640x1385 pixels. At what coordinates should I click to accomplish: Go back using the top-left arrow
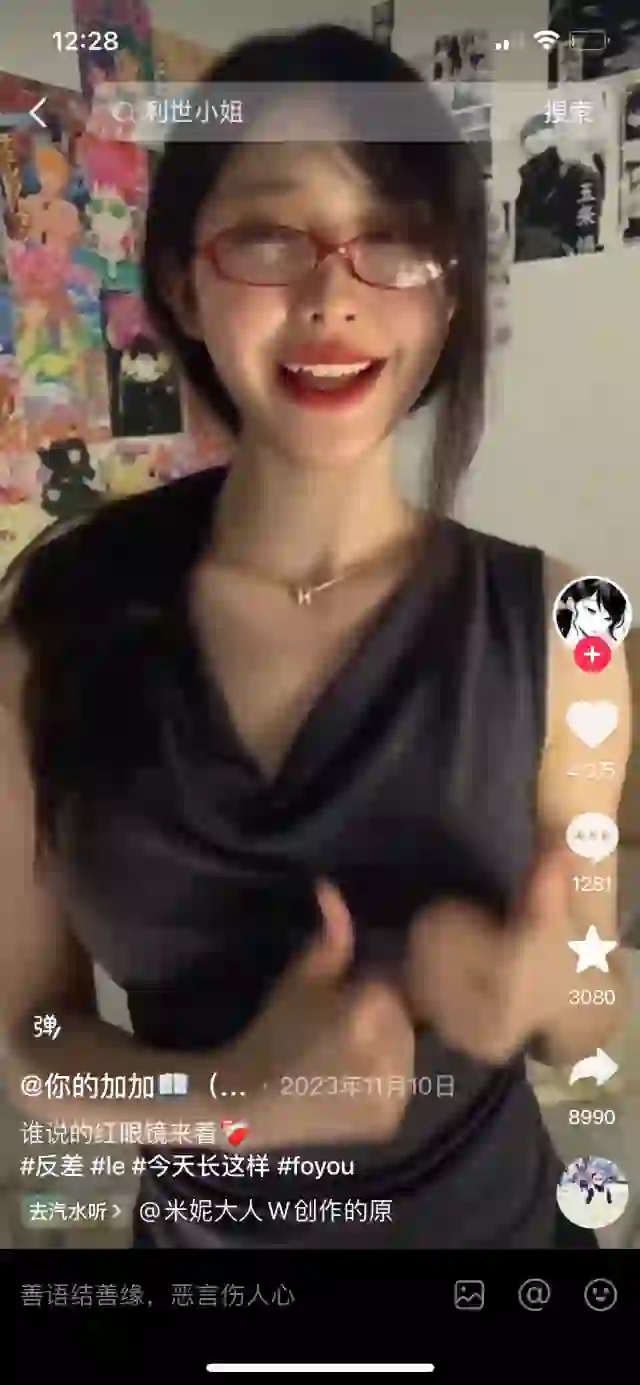tap(37, 112)
